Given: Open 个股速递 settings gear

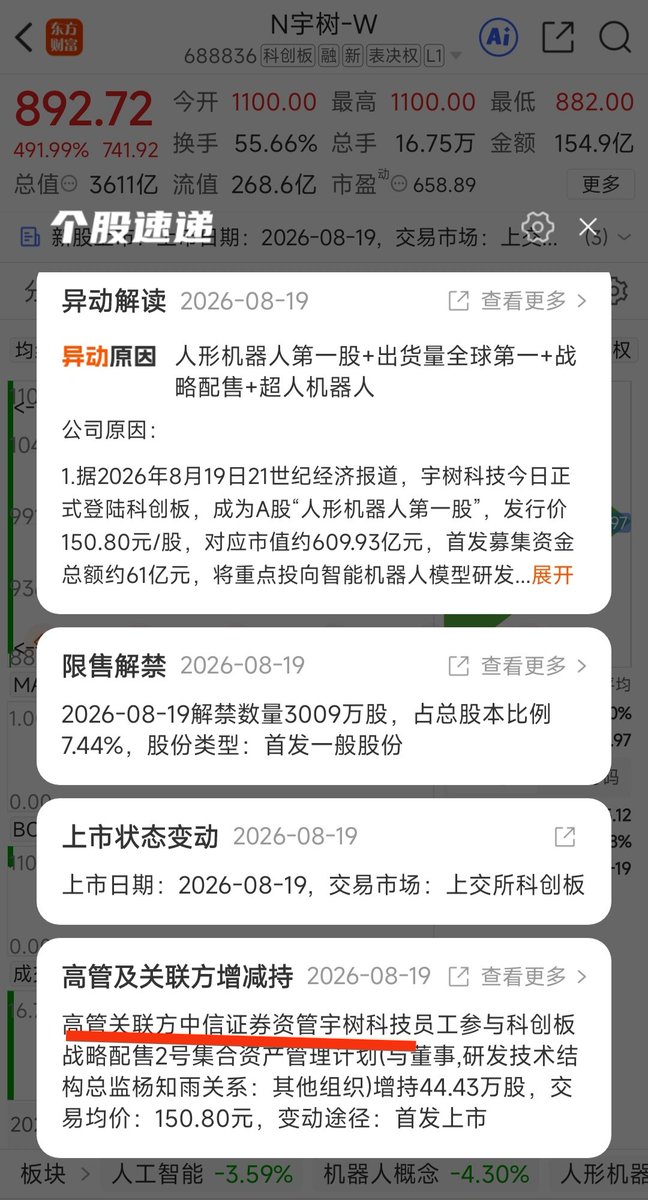Looking at the screenshot, I should [538, 227].
